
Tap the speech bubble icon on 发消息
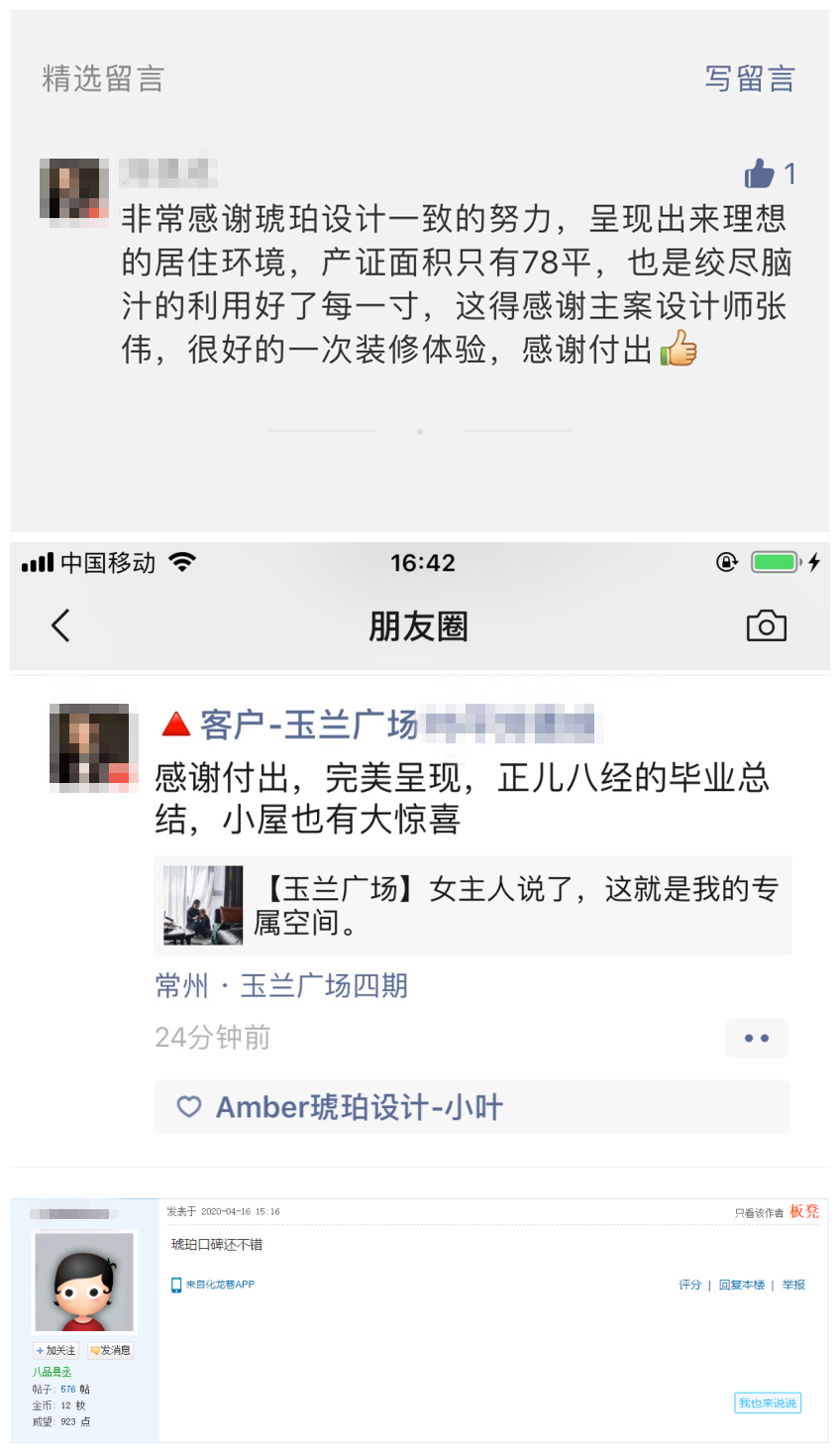click(96, 1349)
